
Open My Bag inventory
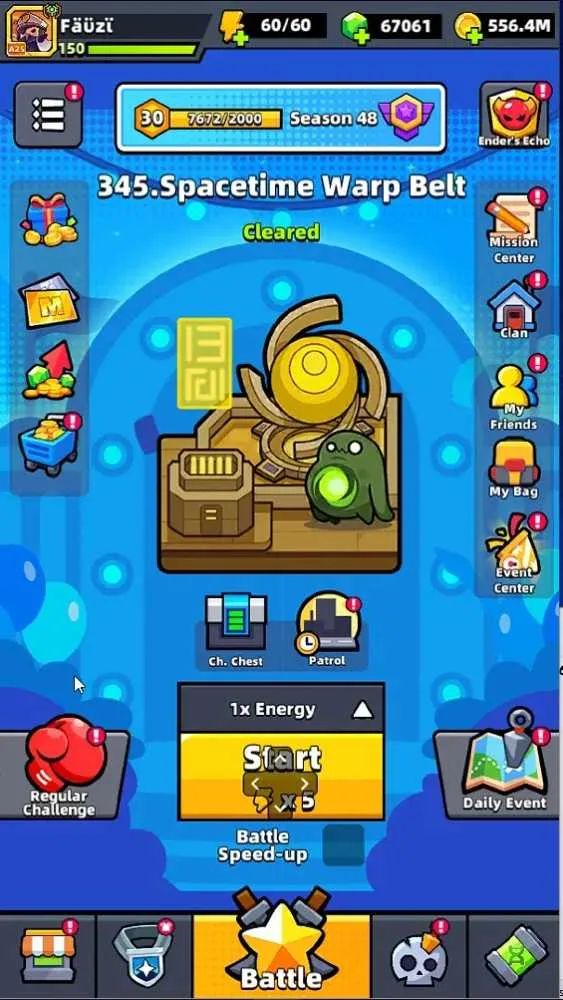[x=513, y=467]
